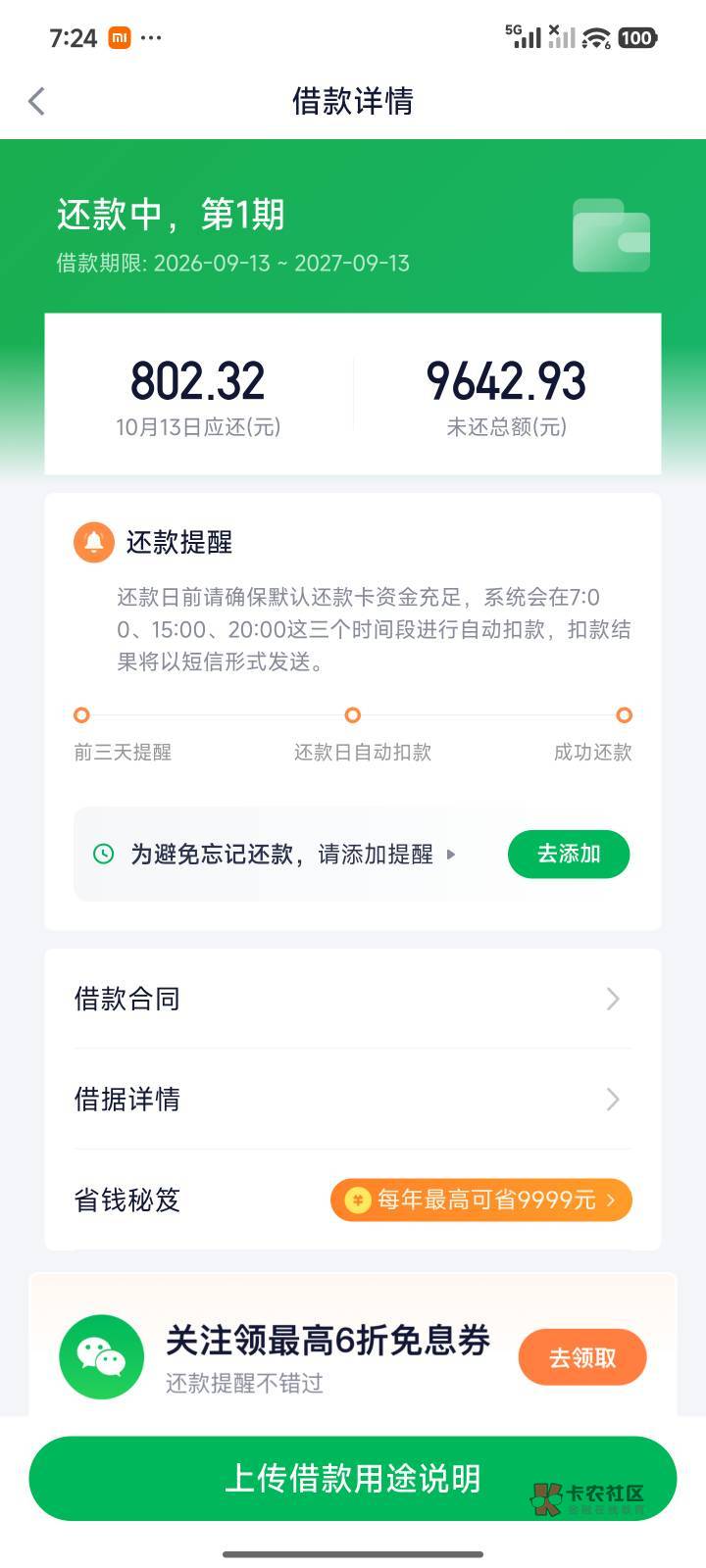Open the 借据详情 row
The image size is (706, 1568).
point(353,1099)
